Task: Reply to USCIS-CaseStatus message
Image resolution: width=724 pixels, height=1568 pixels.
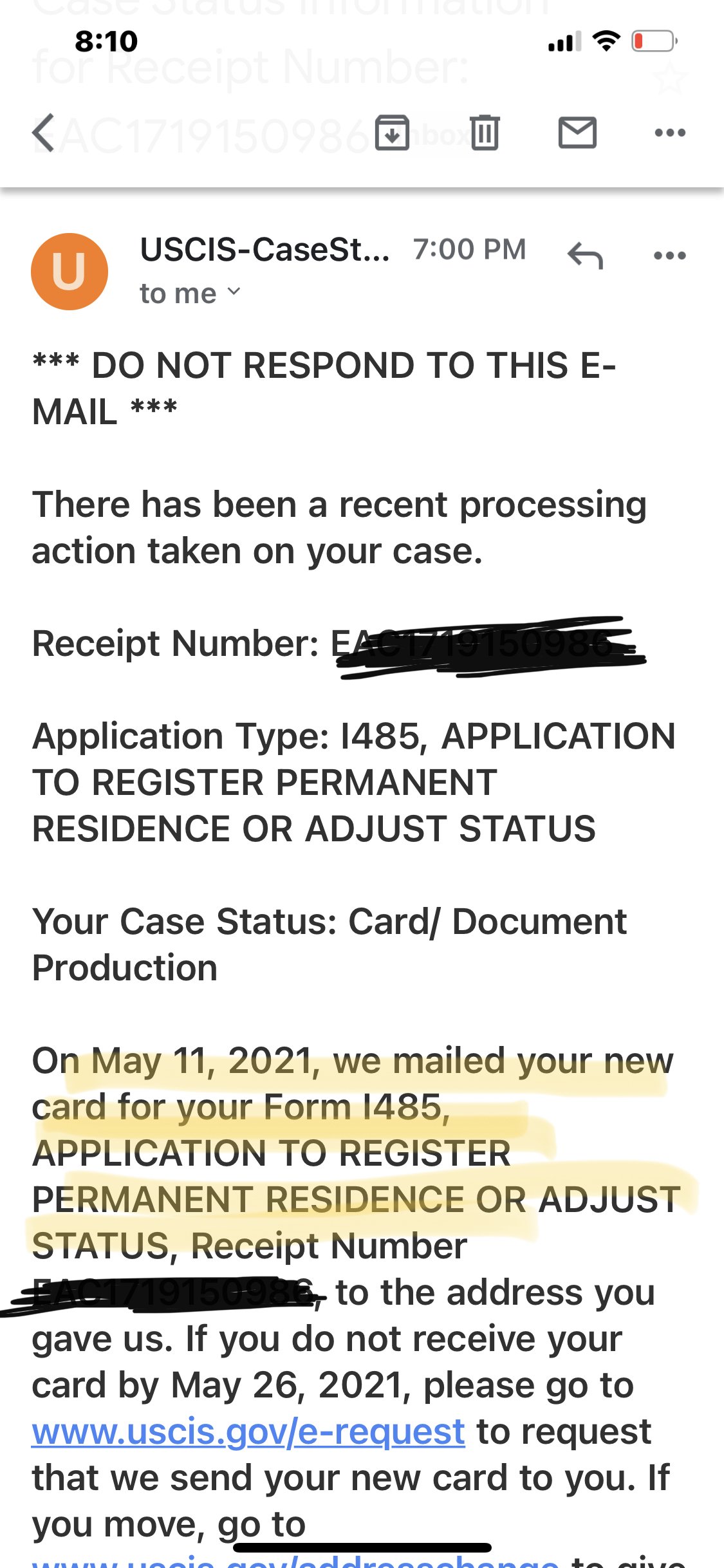Action: click(x=585, y=256)
